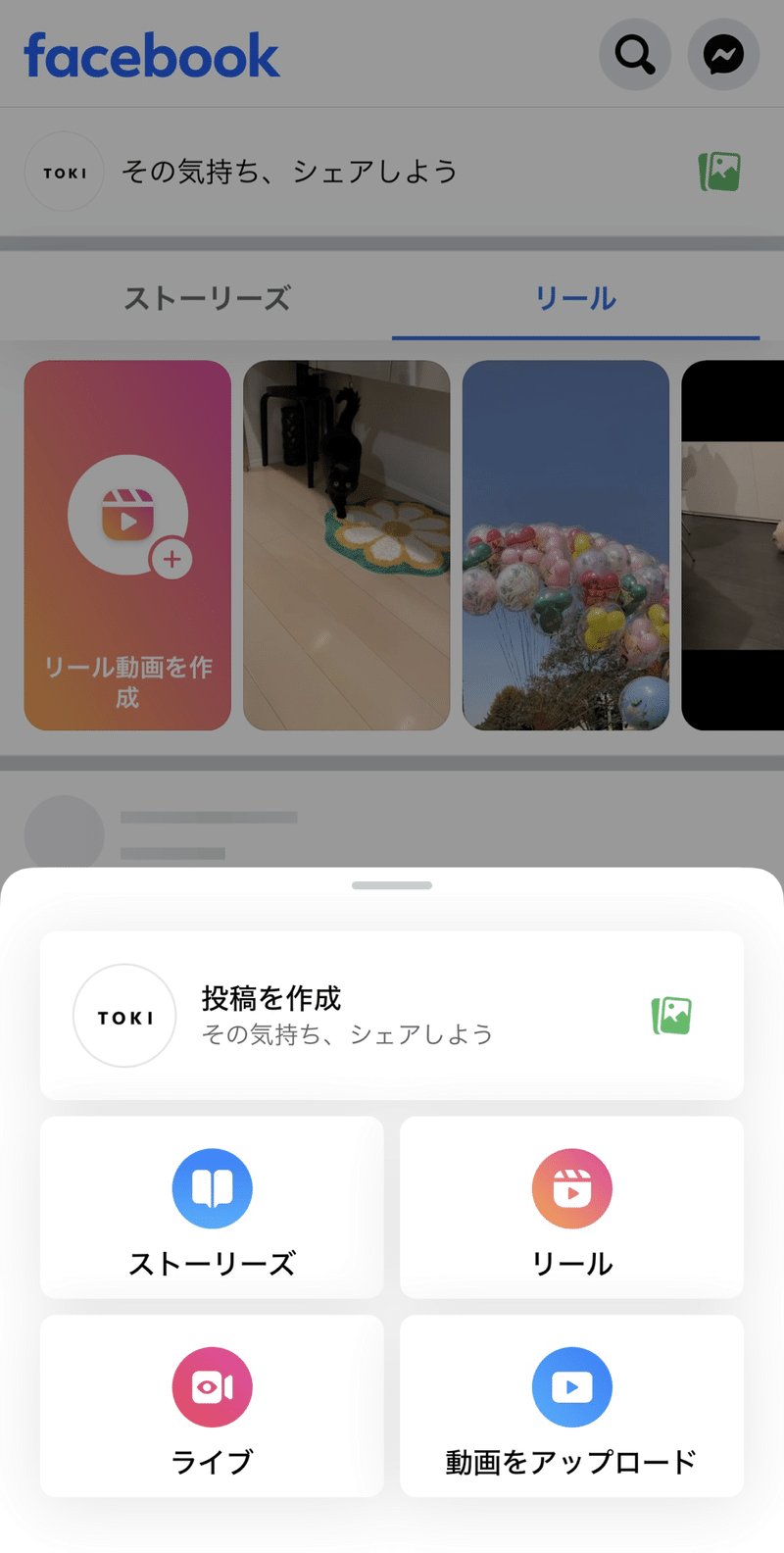Open 投稿を作成 to create a post
Viewport: 784px width, 1553px height.
391,1016
